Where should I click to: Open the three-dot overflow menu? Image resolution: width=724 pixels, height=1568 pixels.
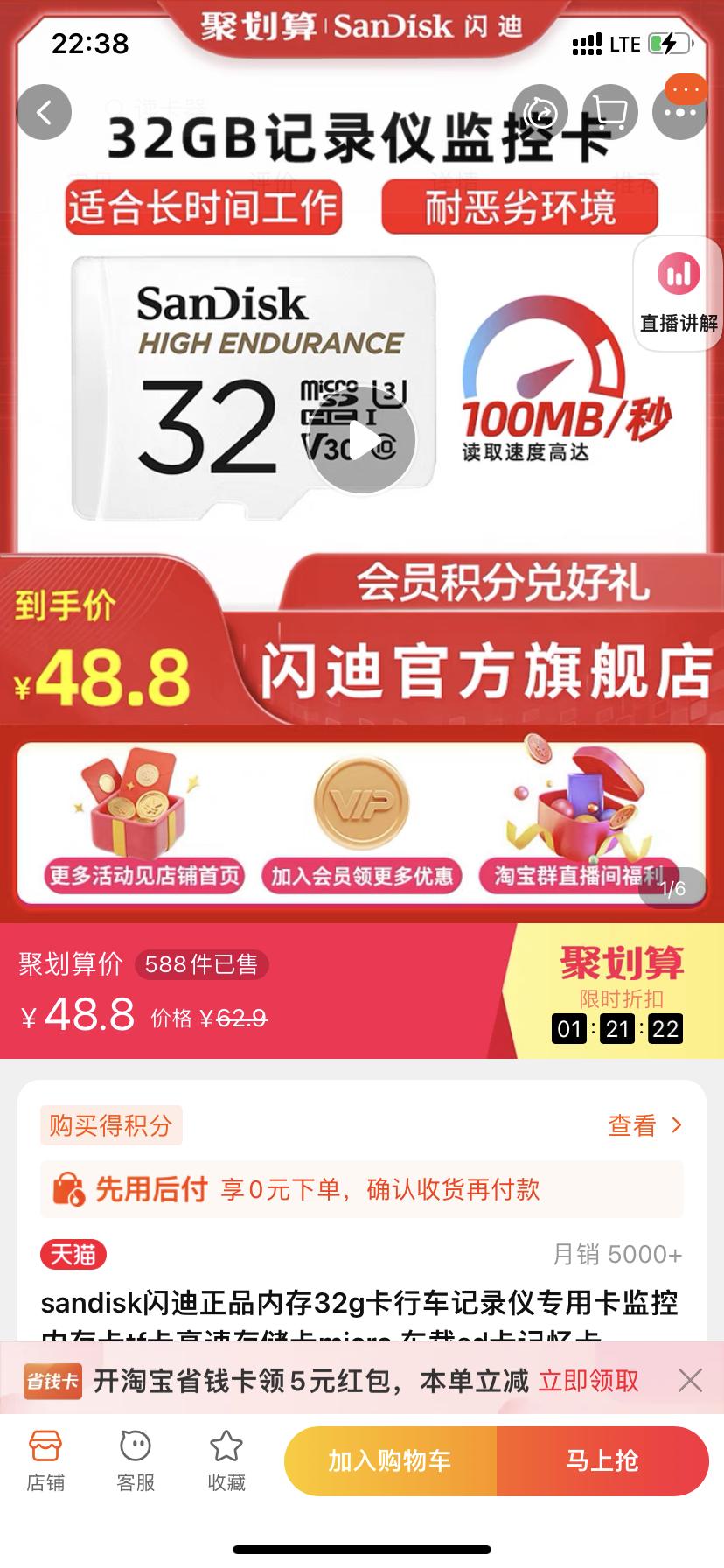[679, 112]
